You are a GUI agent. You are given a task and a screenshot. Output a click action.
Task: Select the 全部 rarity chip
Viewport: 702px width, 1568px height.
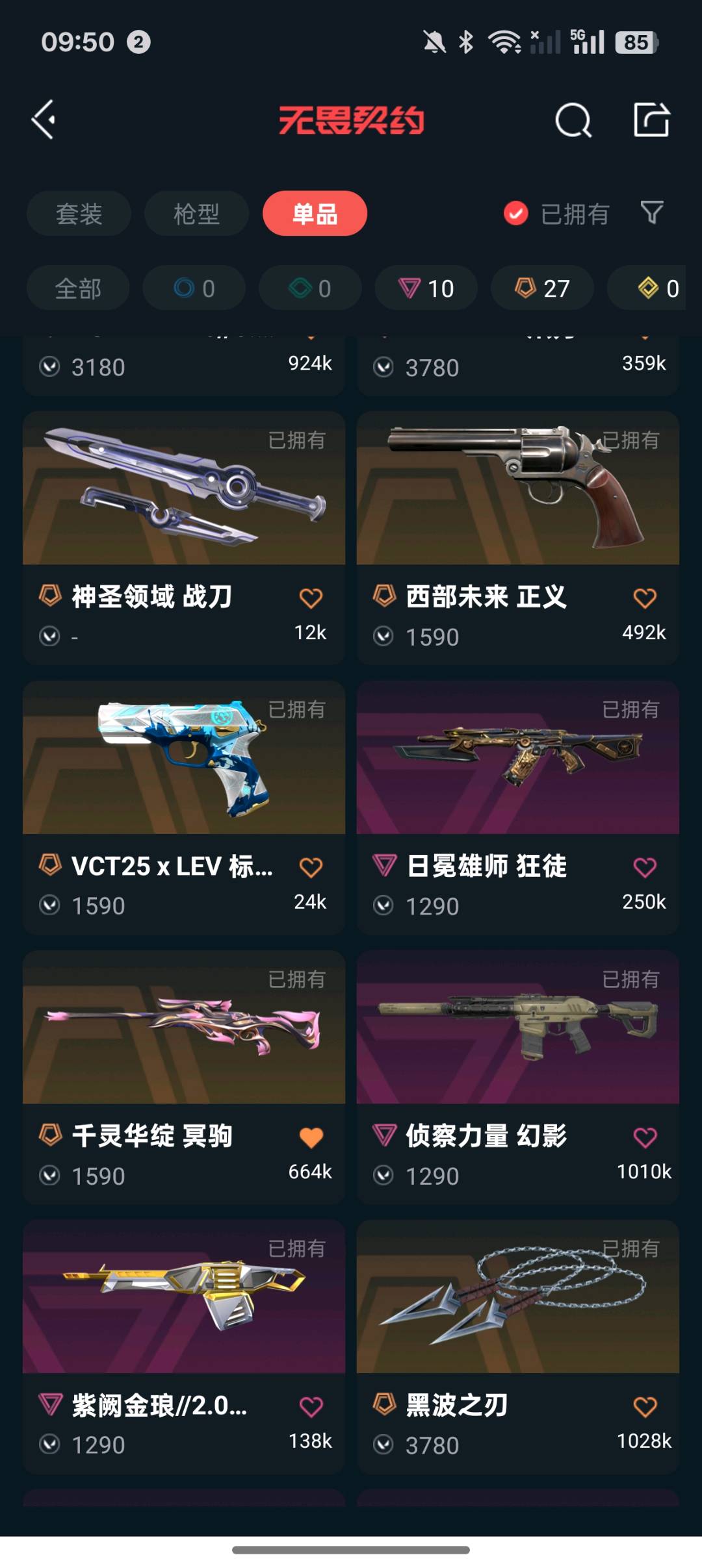(78, 288)
